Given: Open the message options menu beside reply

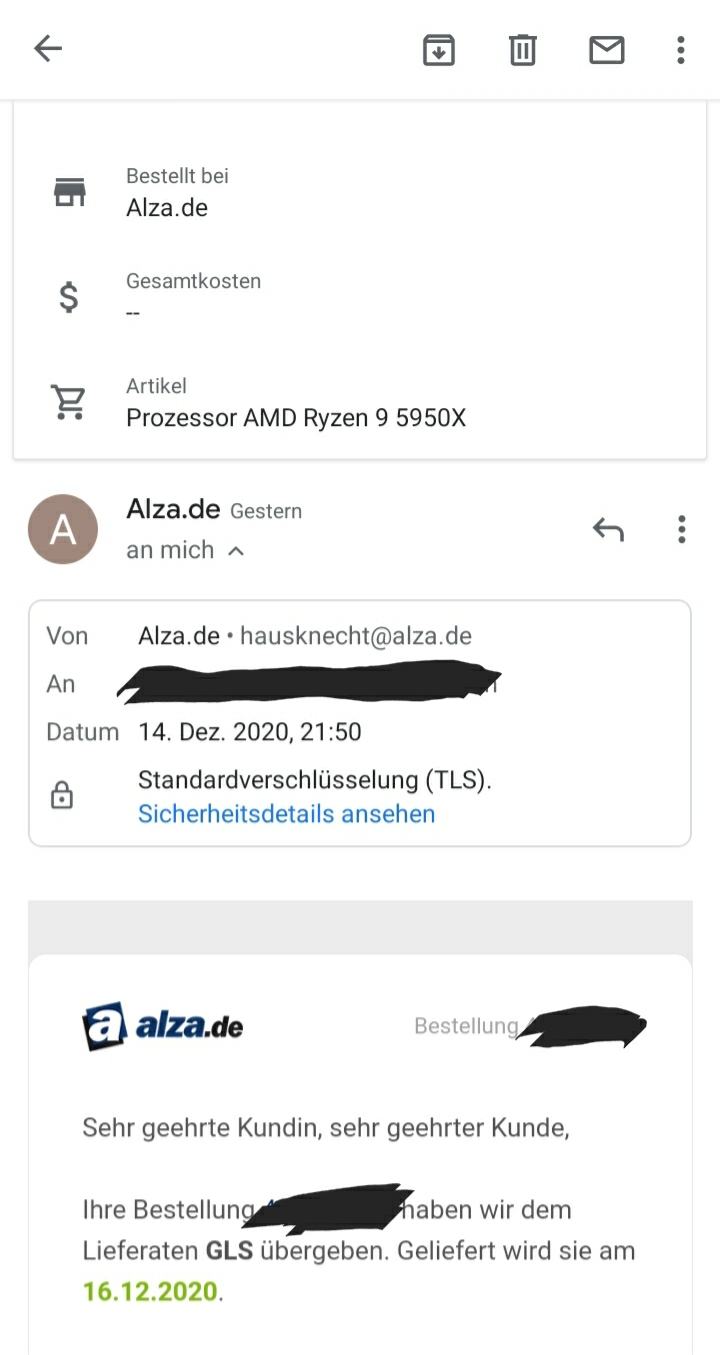Looking at the screenshot, I should (681, 529).
